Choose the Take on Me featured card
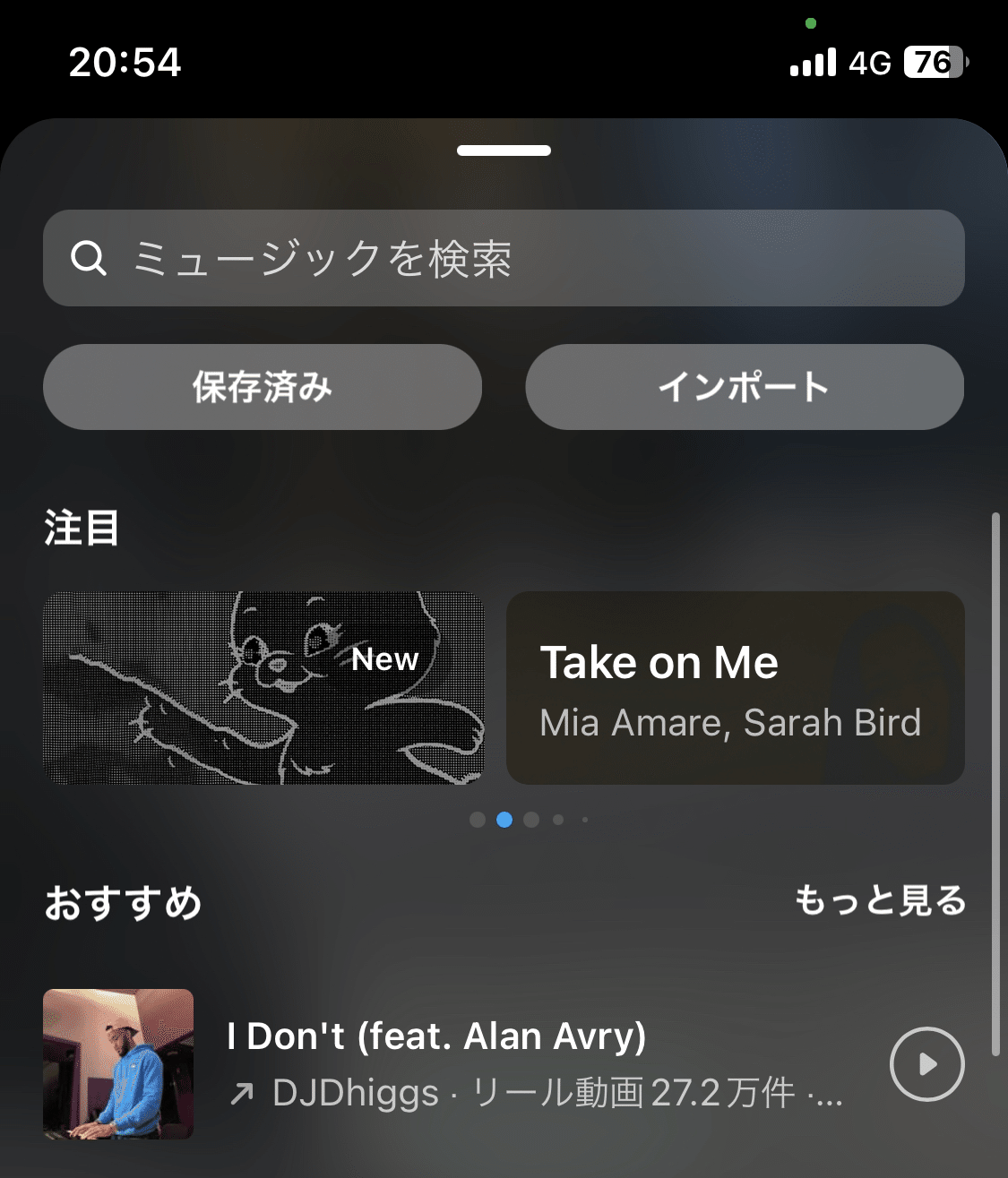The width and height of the screenshot is (1008, 1178). click(x=735, y=688)
